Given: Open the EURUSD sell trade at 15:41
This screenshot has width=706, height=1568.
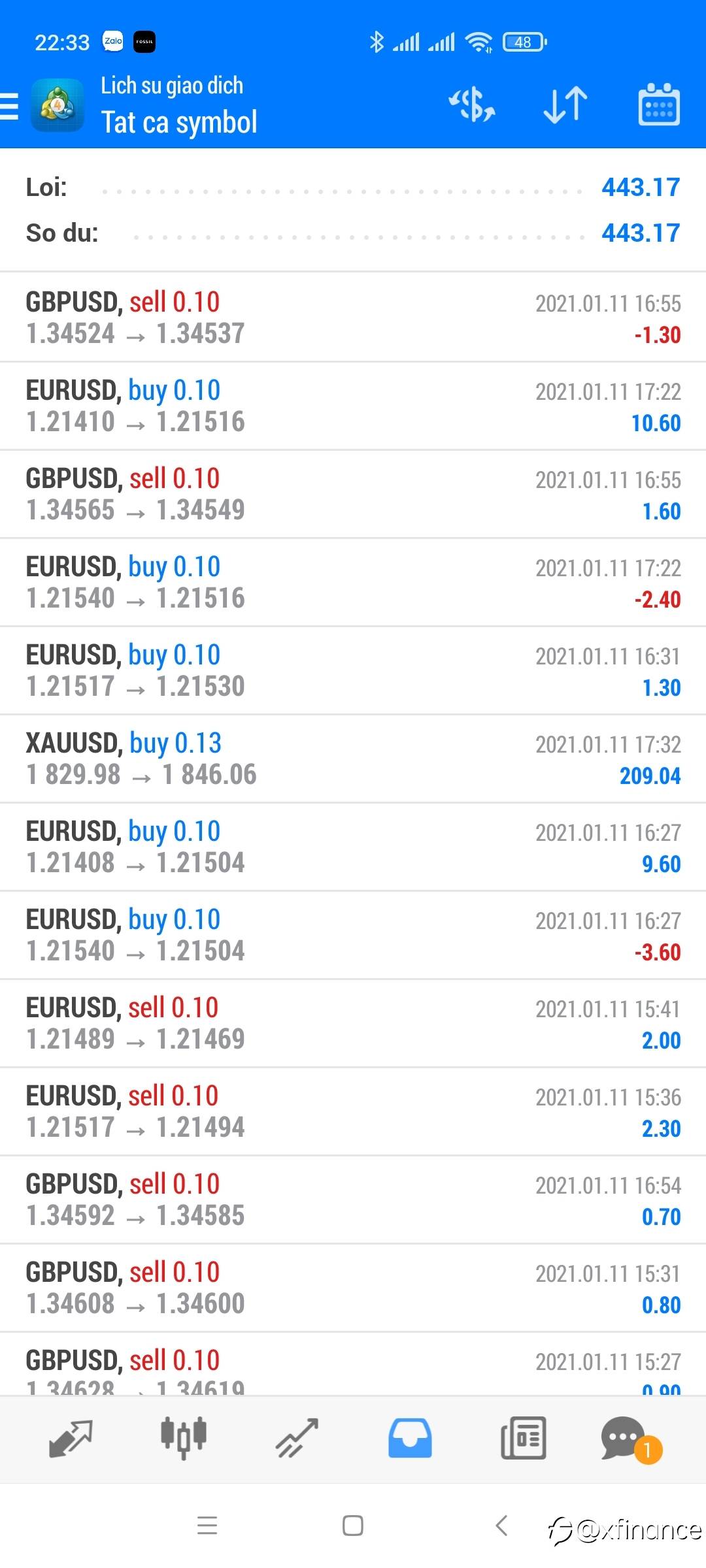Looking at the screenshot, I should point(353,1024).
